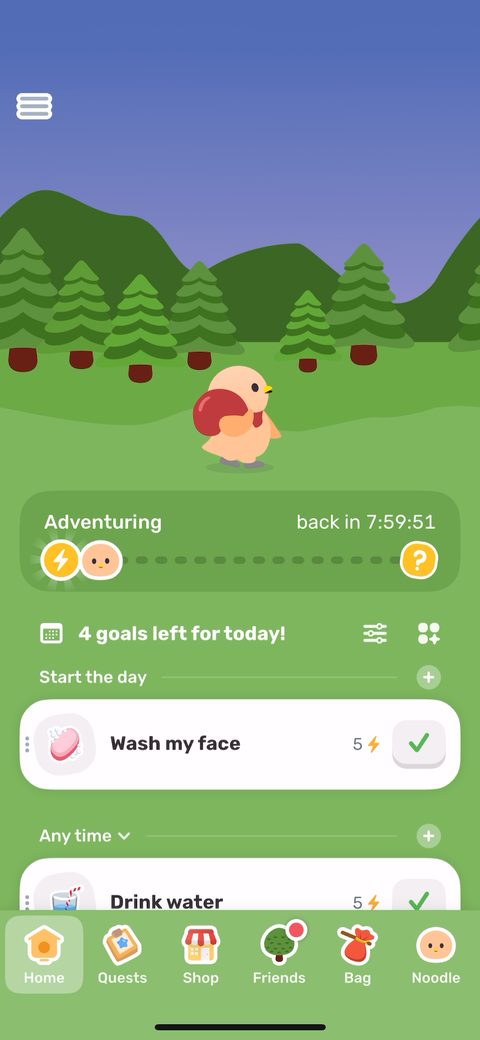Check off Wash my face

click(419, 744)
